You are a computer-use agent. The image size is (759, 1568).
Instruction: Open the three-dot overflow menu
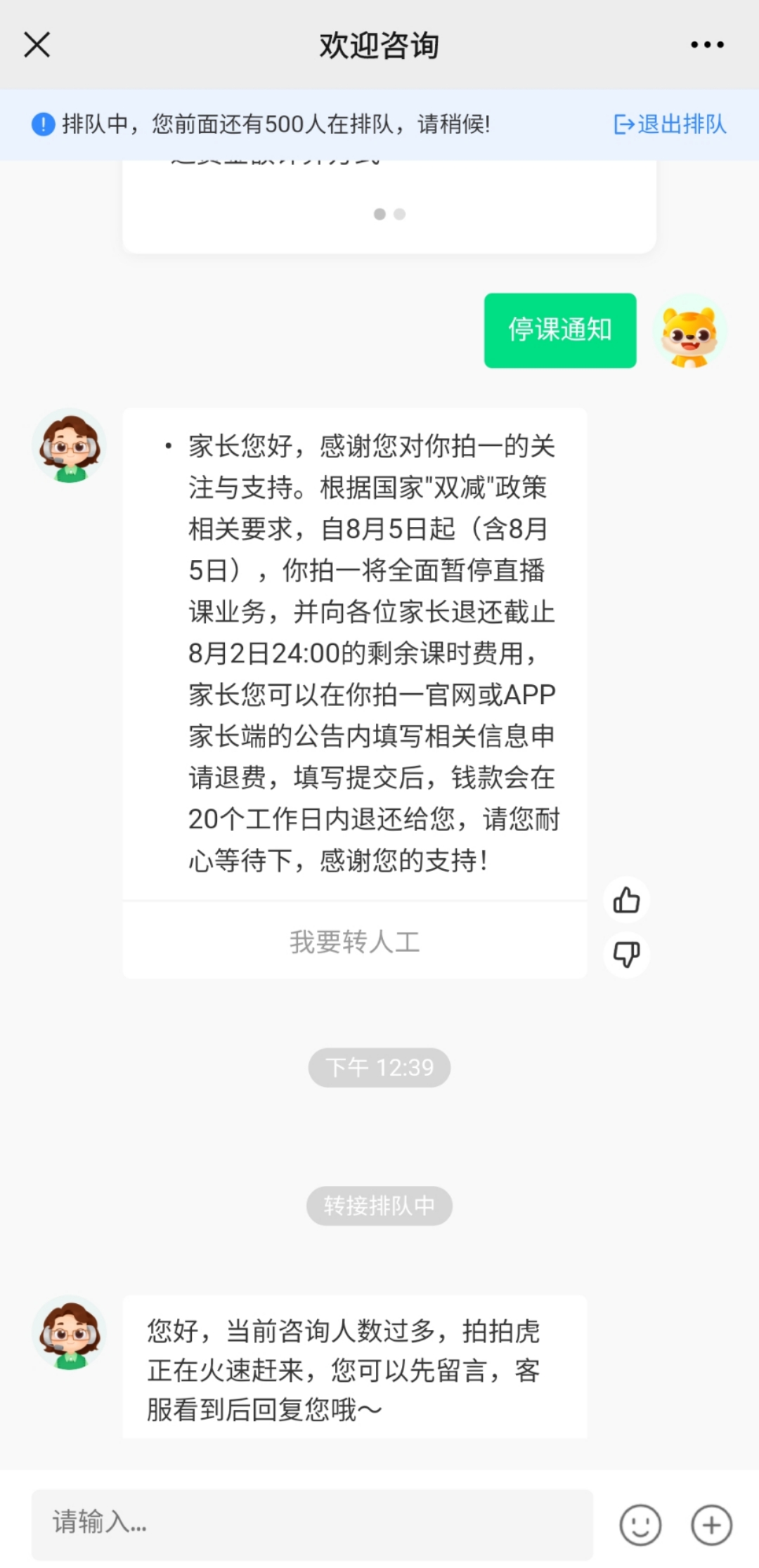[707, 45]
